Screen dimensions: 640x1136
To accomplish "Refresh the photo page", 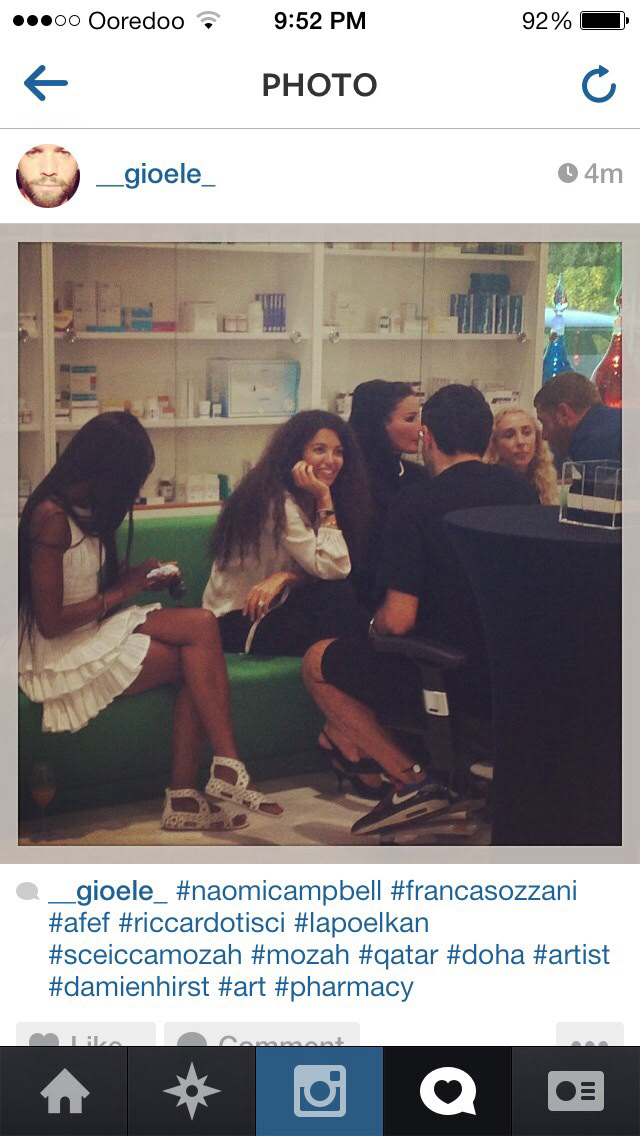I will click(598, 85).
